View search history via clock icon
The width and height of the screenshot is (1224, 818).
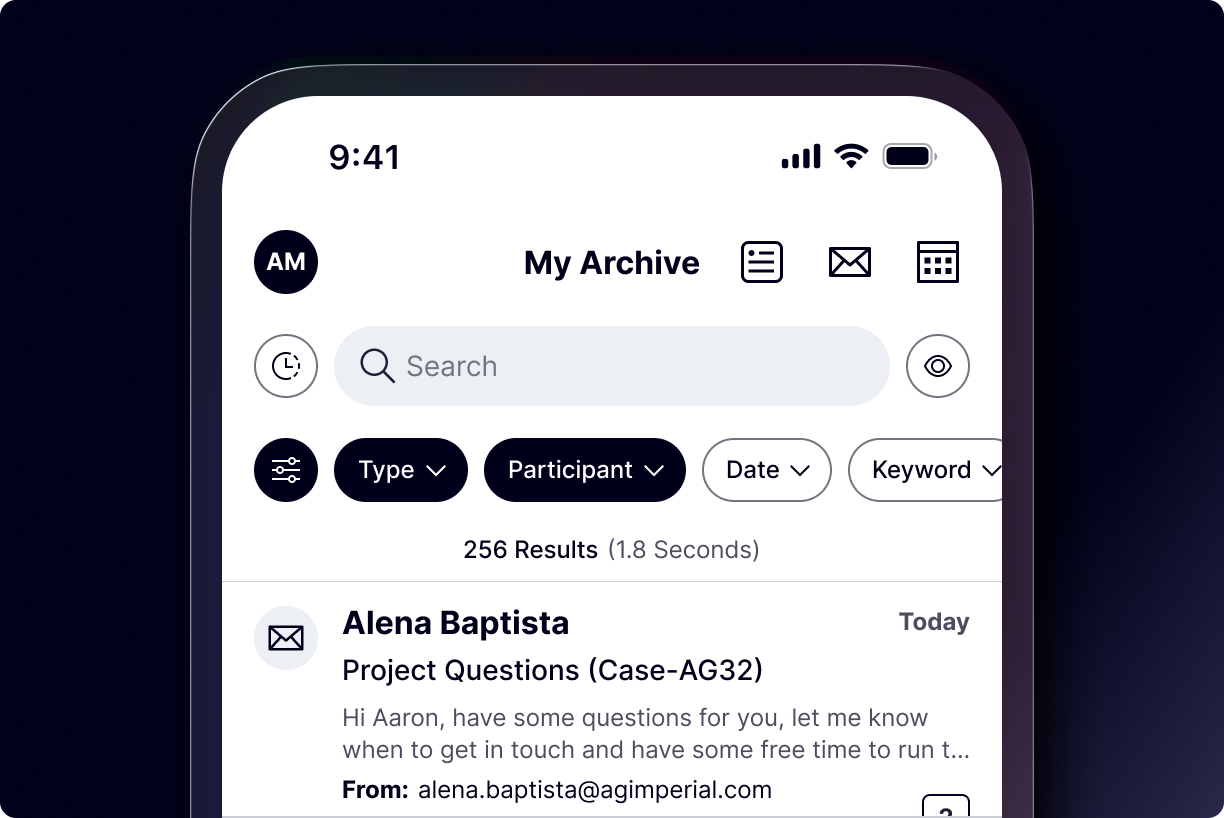click(286, 366)
